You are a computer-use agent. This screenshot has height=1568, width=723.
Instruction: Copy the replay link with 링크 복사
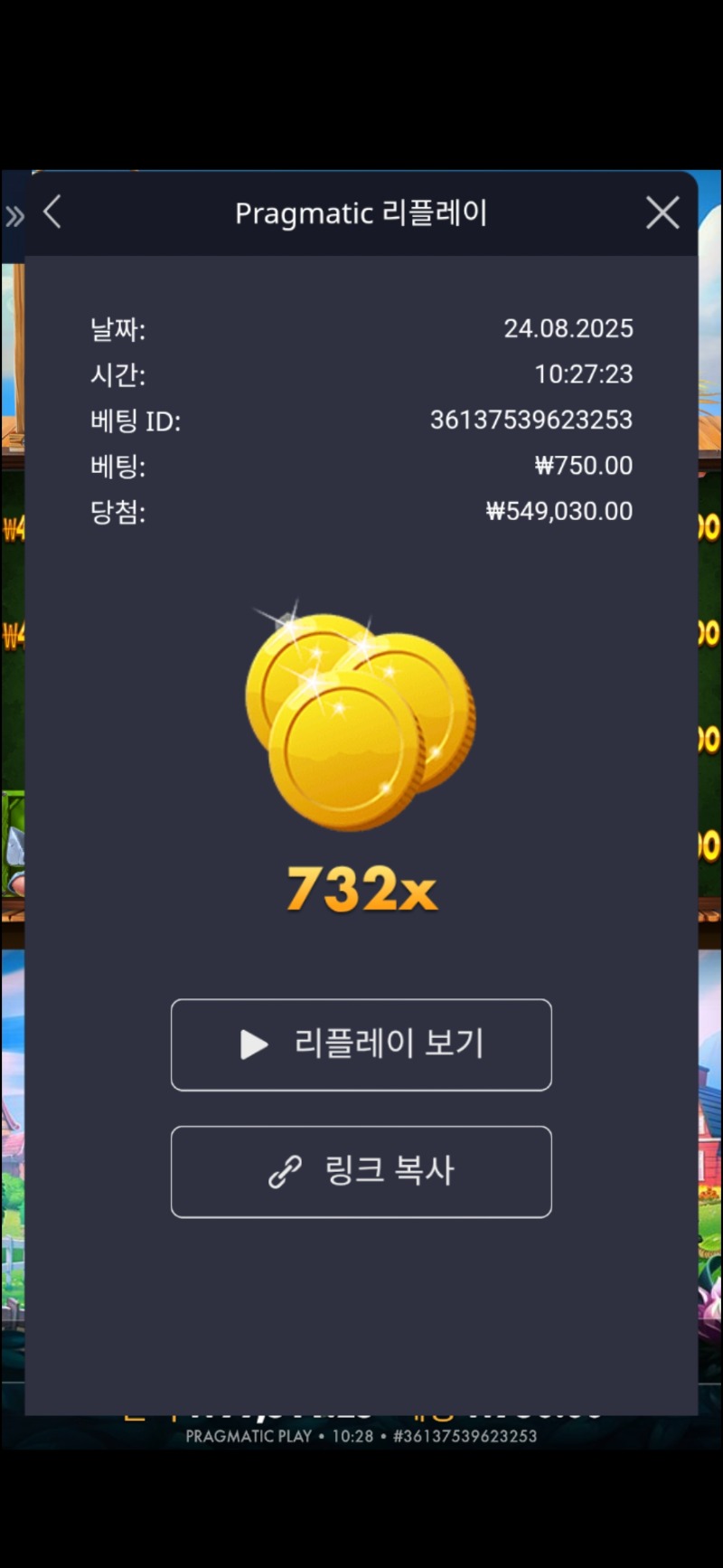click(x=361, y=1171)
